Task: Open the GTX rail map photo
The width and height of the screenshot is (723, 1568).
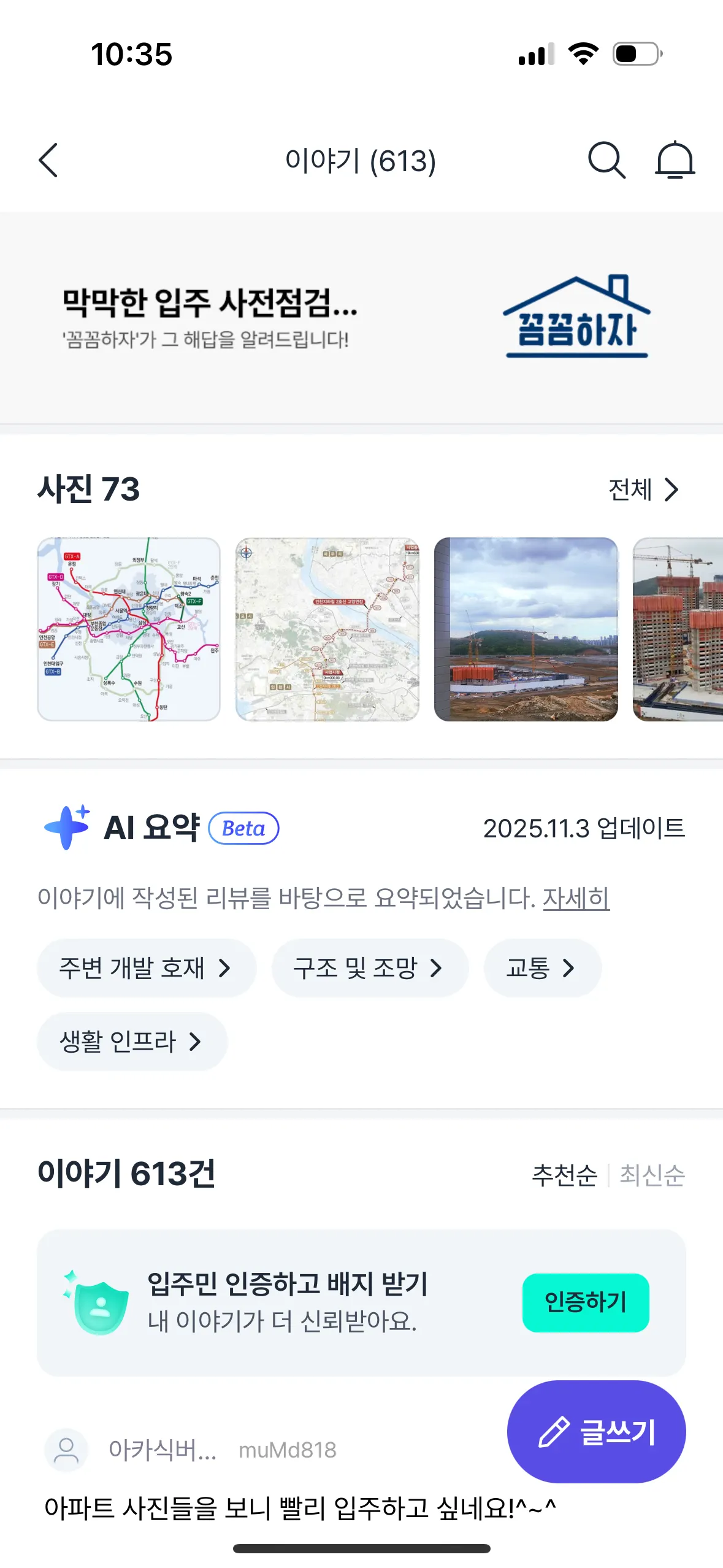Action: tap(129, 629)
